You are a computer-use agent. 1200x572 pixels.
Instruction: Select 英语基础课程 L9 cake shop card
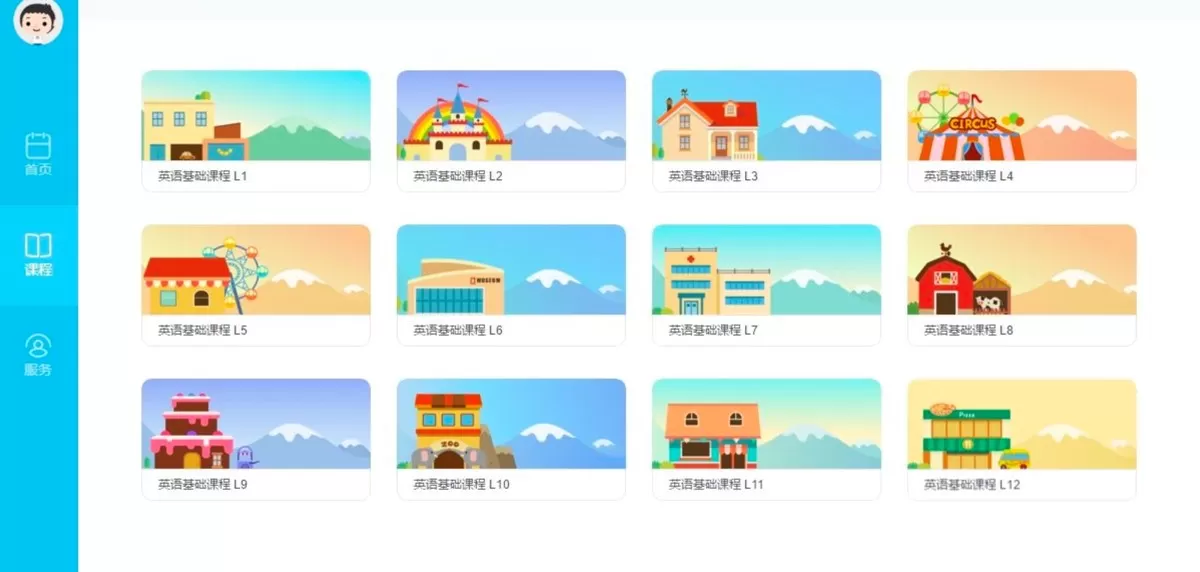pos(255,438)
